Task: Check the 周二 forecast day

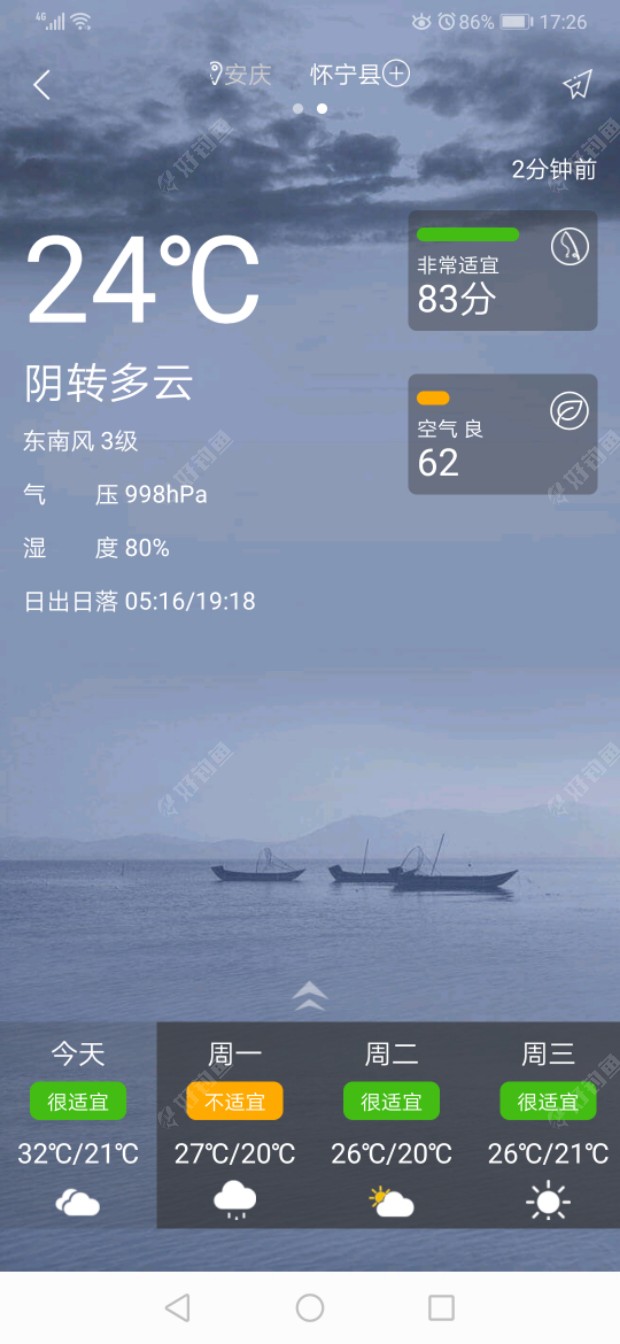Action: [391, 1125]
